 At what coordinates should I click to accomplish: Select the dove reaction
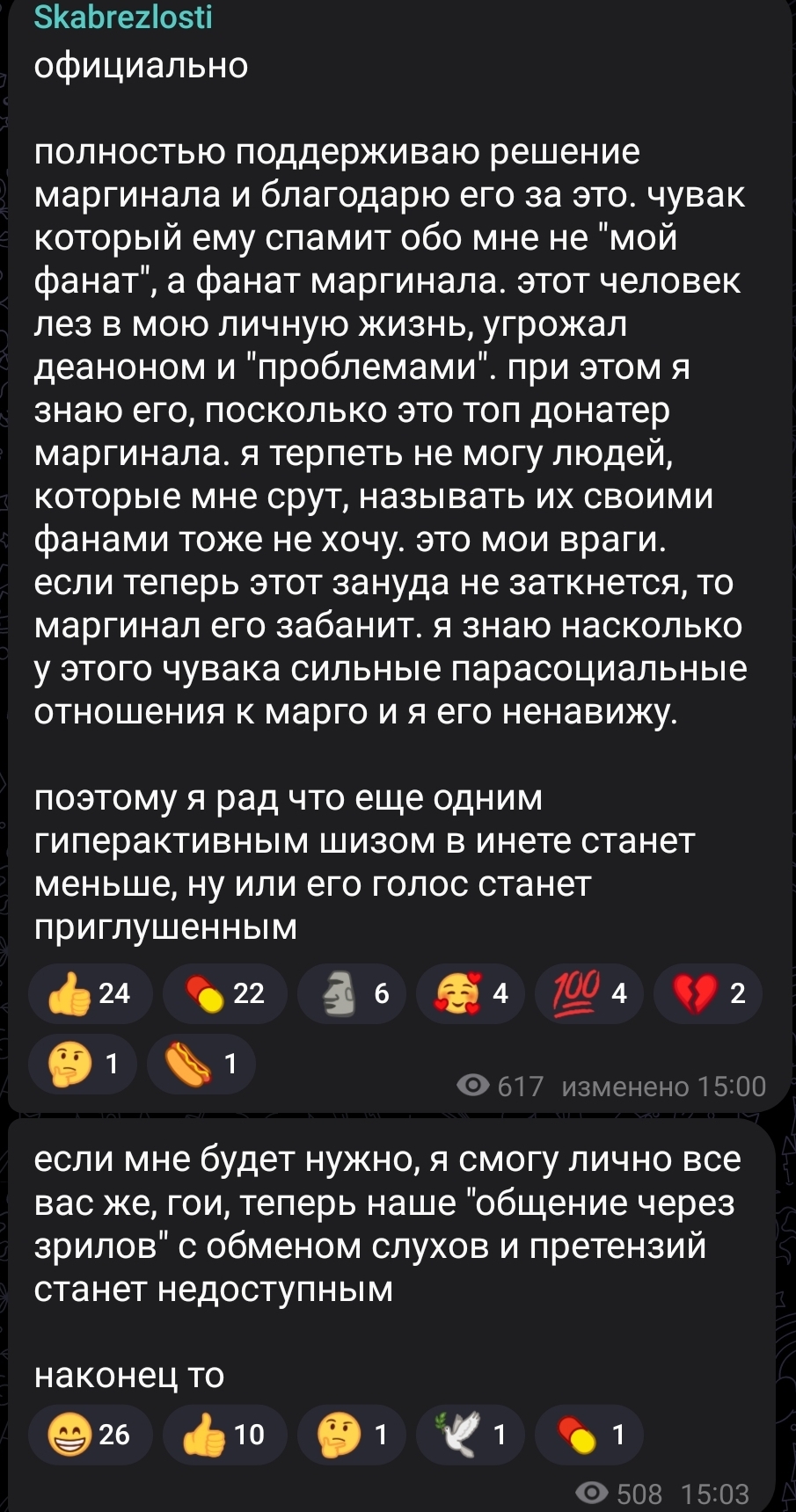pyautogui.click(x=471, y=1435)
